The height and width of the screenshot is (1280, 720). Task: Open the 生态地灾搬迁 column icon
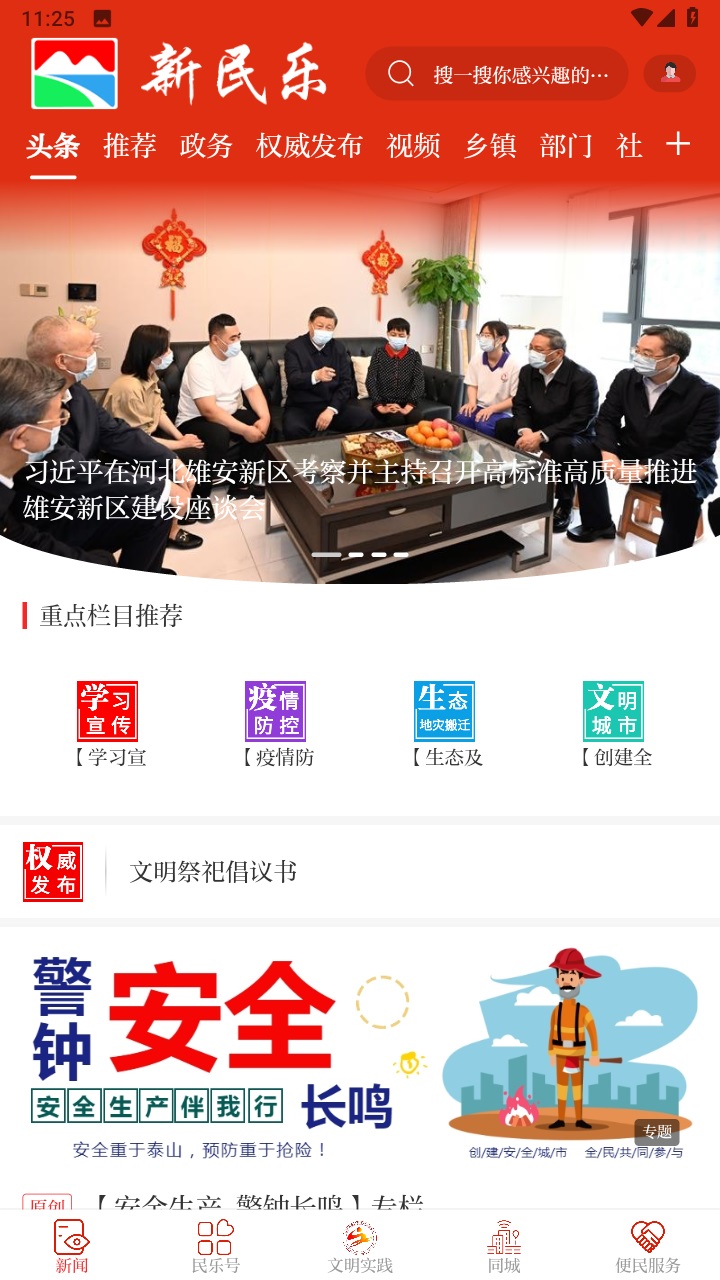point(444,710)
